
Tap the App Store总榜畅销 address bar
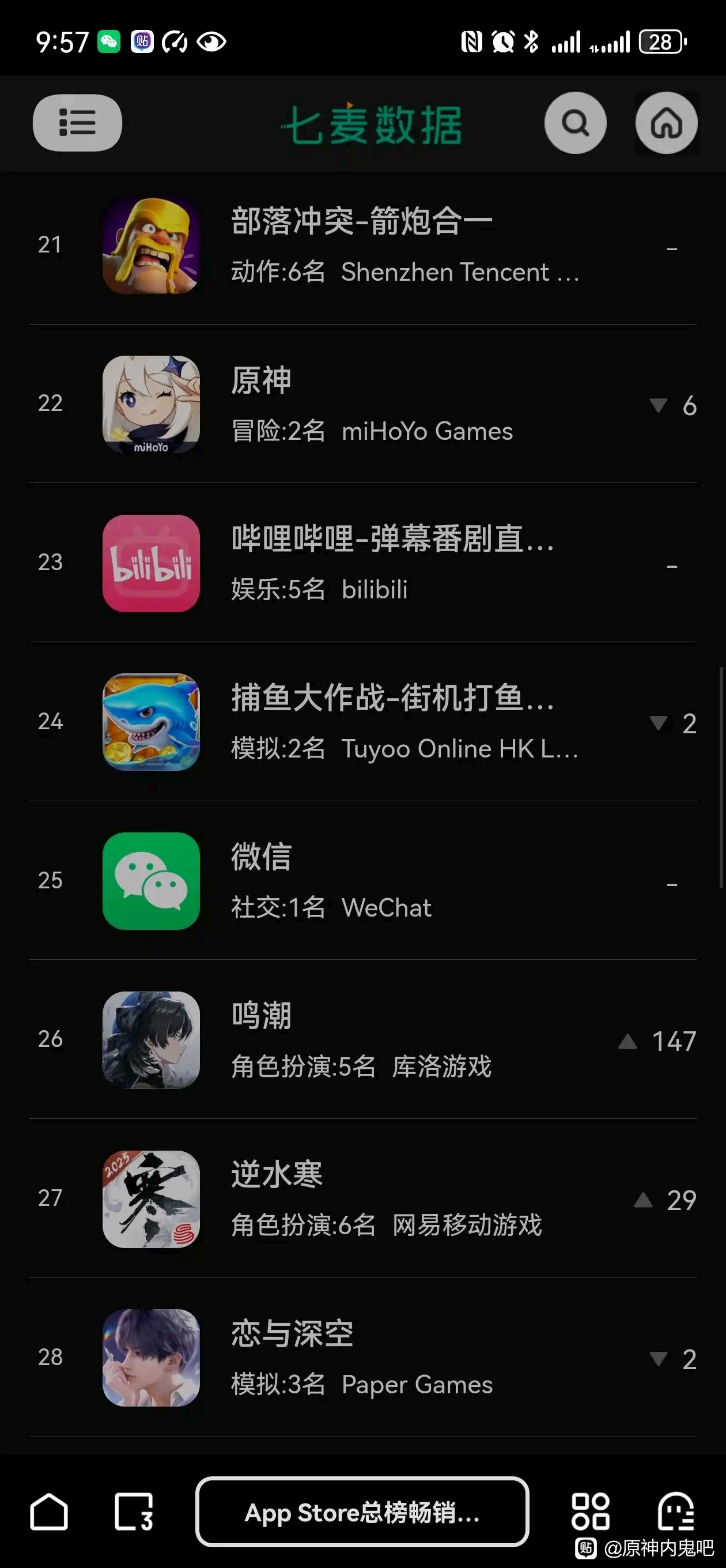(x=362, y=1512)
